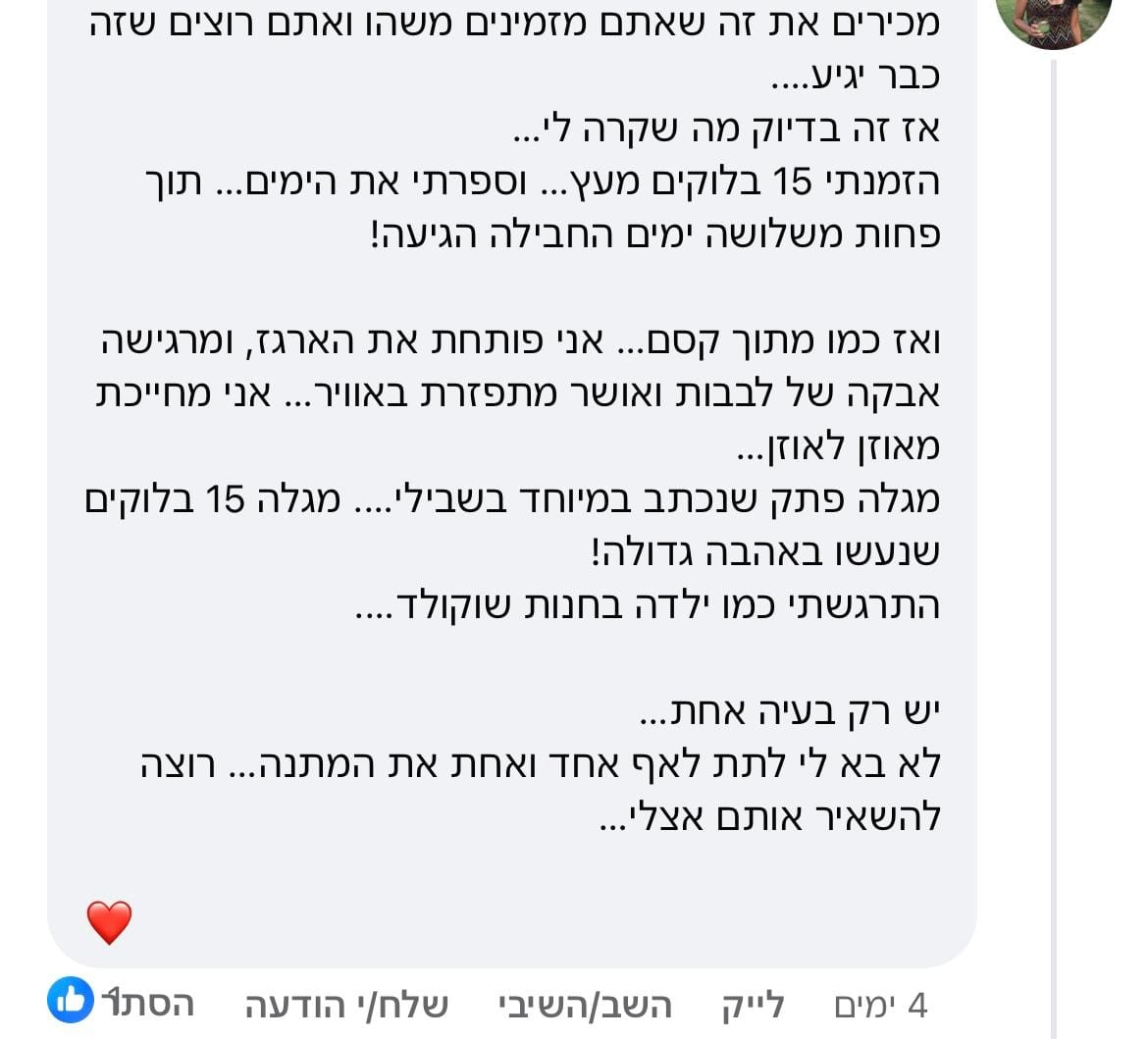Tap שלח/י הודעה to message the commenter
The width and height of the screenshot is (1148, 1039).
pos(347,1005)
